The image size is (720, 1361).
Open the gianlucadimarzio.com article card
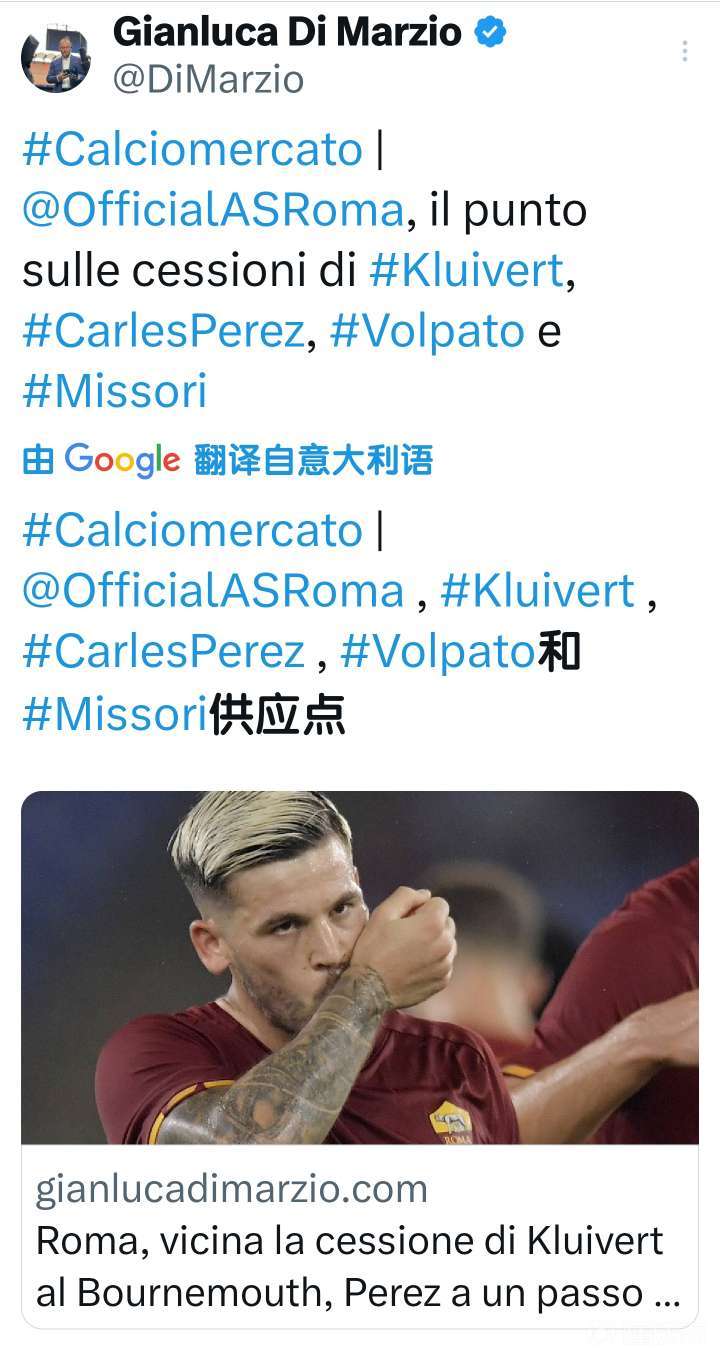(x=360, y=1058)
